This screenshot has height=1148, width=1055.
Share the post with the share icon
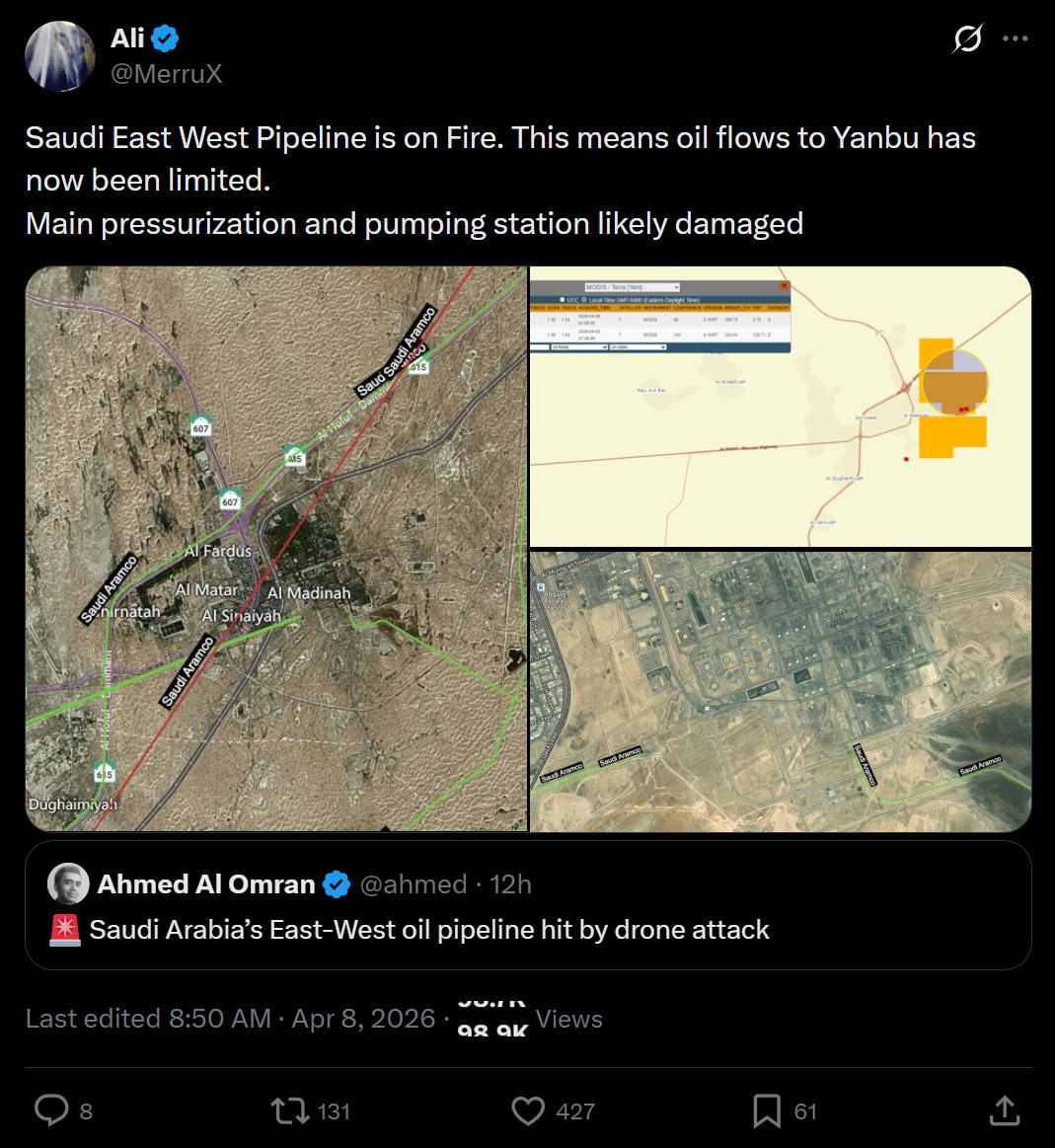(x=1005, y=1110)
